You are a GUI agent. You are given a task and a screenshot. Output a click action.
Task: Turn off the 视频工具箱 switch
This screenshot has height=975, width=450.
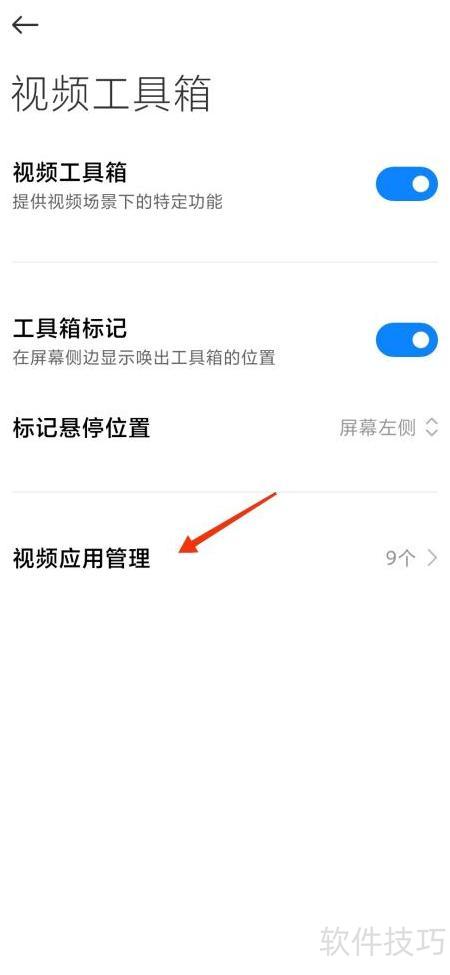click(406, 184)
